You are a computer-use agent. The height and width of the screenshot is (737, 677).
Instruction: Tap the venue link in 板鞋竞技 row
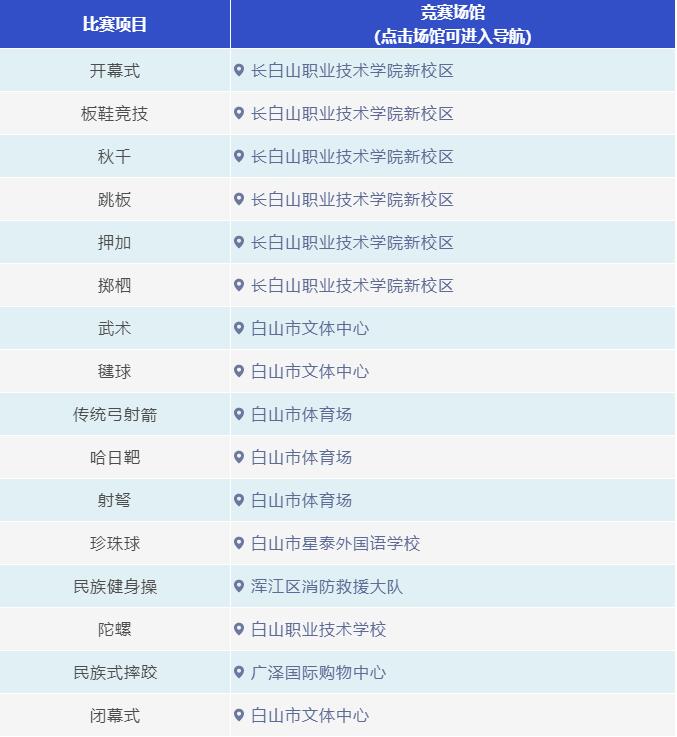coord(352,114)
